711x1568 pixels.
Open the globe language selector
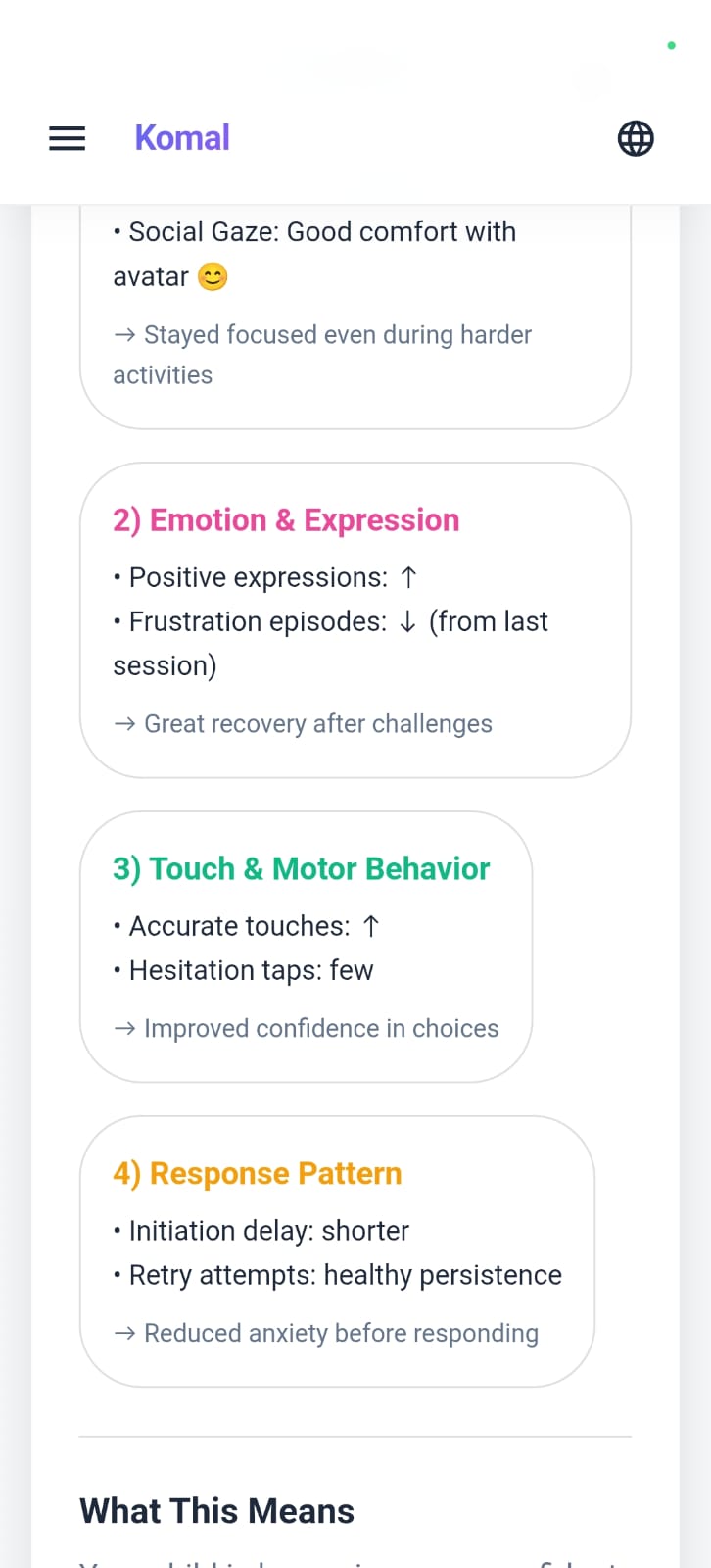(x=636, y=138)
